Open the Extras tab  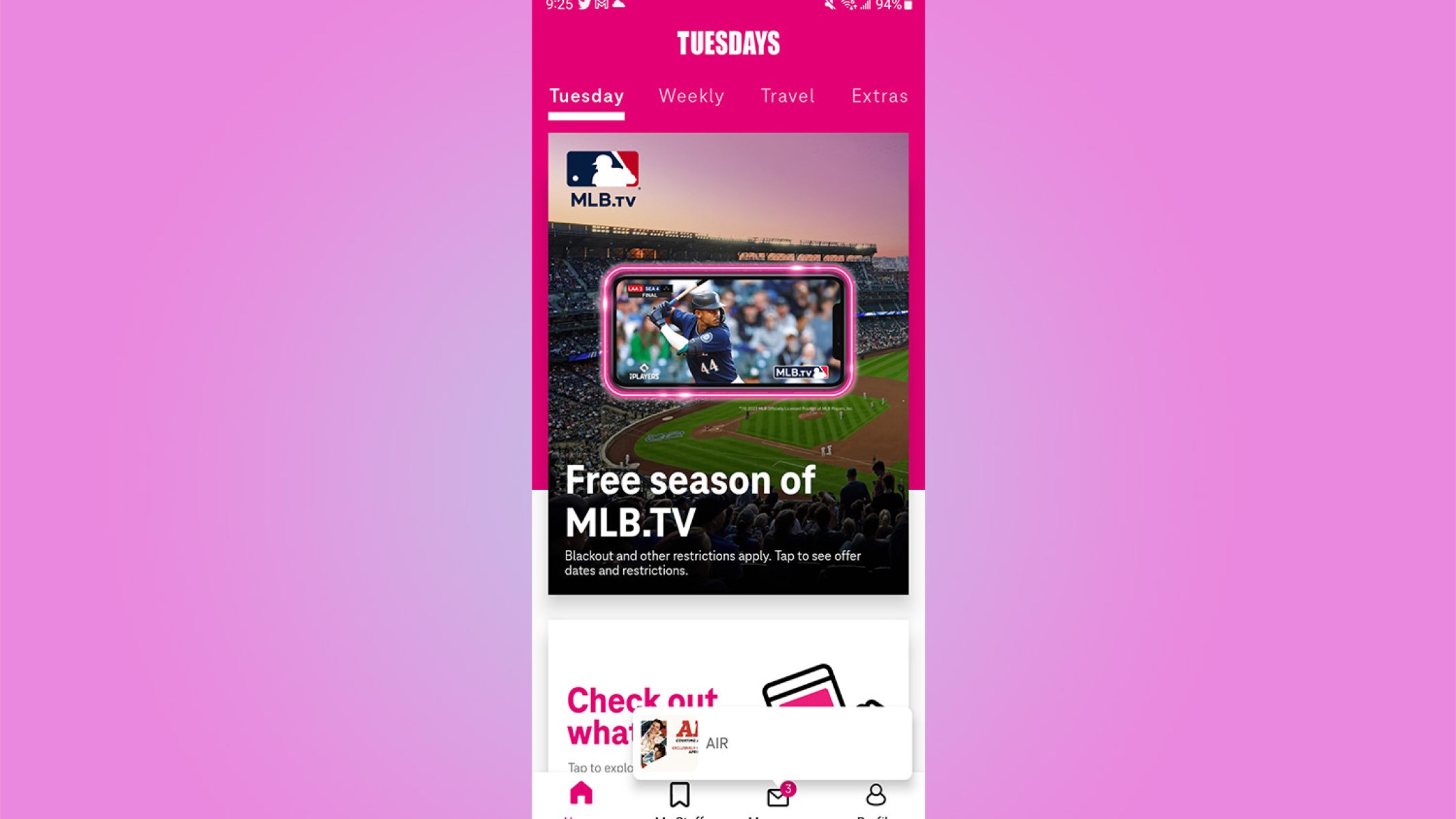(x=879, y=96)
